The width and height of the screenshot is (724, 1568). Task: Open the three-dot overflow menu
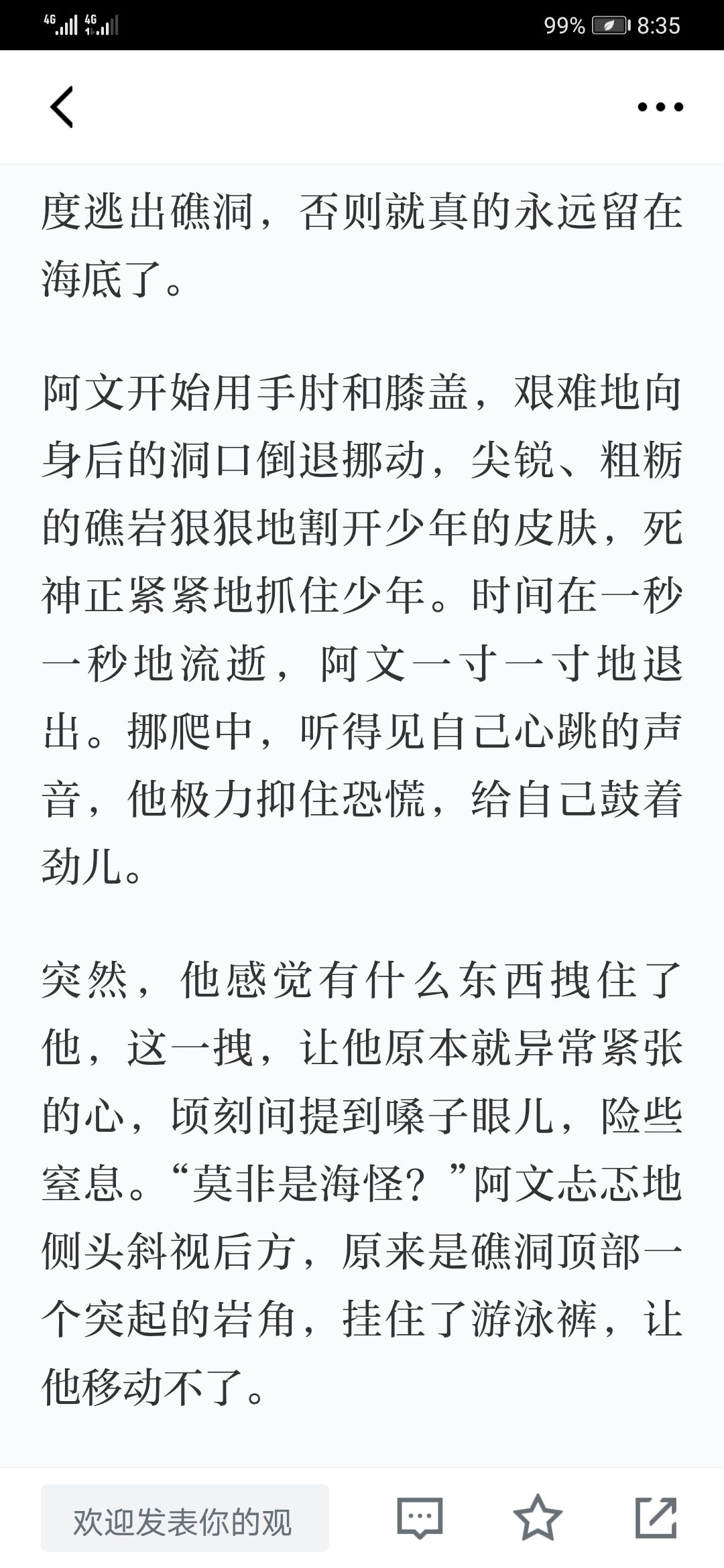pyautogui.click(x=660, y=107)
